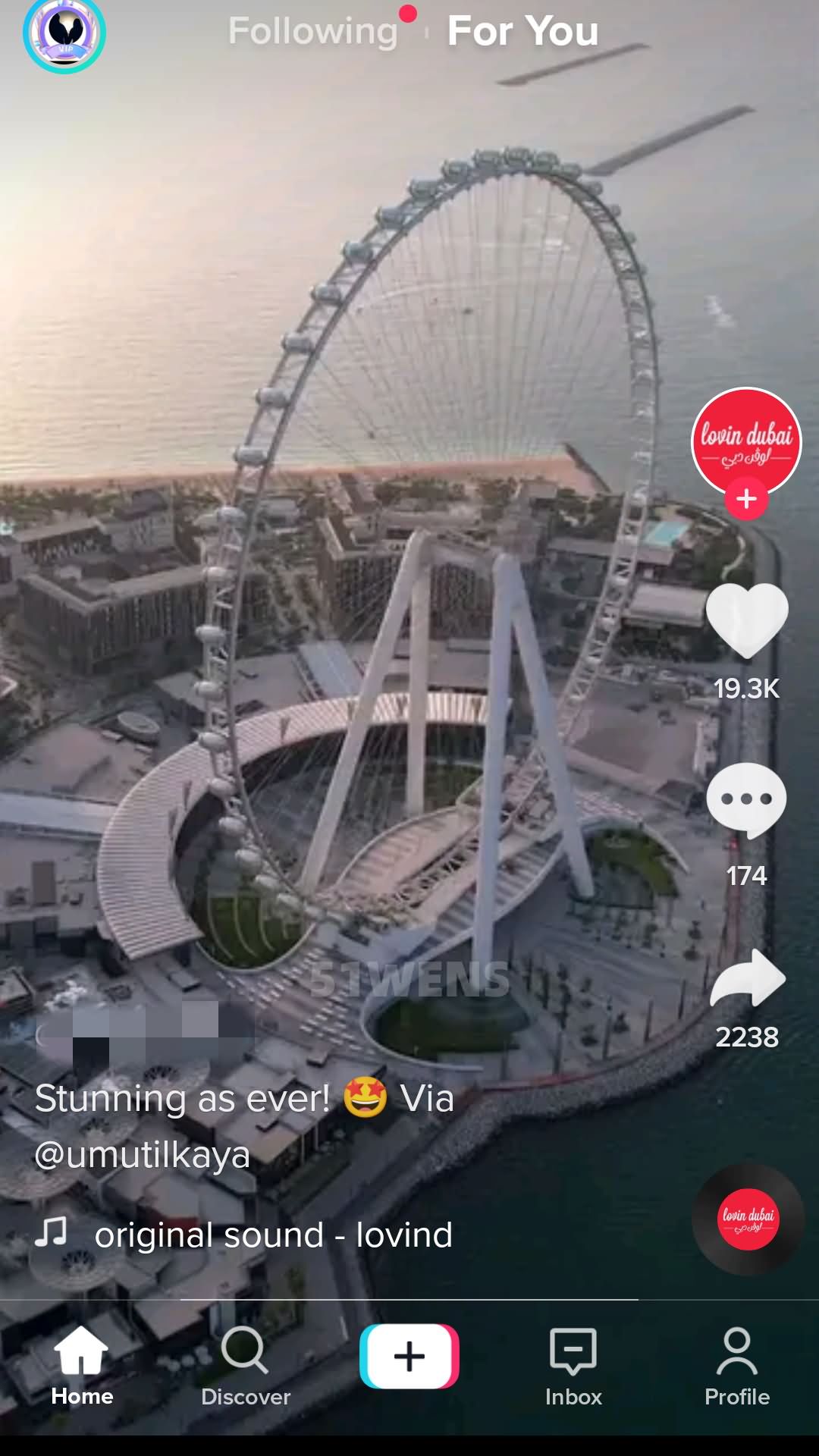Open original sound - lovind track
Viewport: 819px width, 1456px height.
pos(273,1235)
